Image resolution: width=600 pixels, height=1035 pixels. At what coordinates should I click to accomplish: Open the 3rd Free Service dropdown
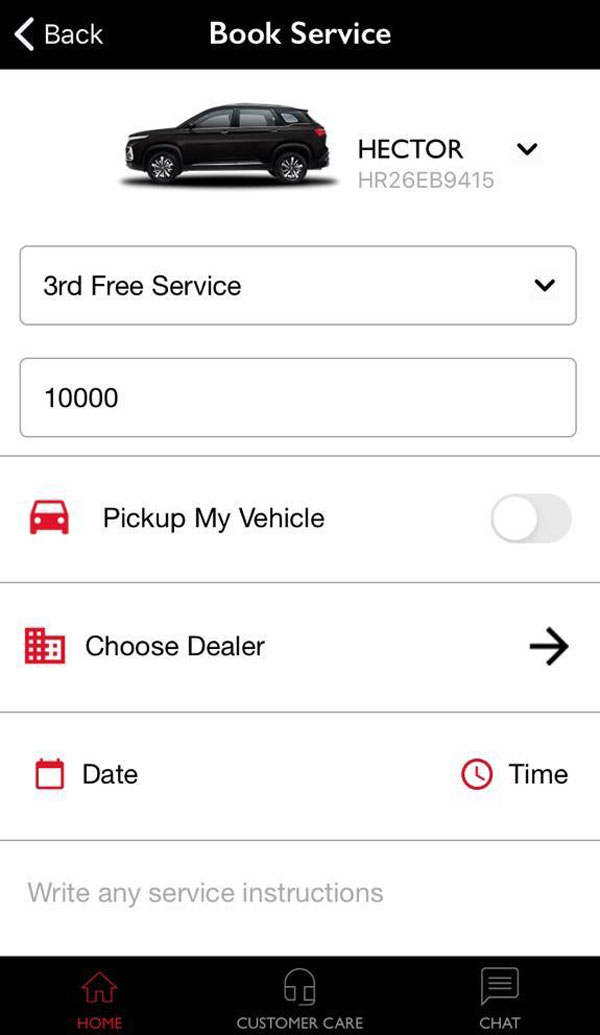[298, 285]
